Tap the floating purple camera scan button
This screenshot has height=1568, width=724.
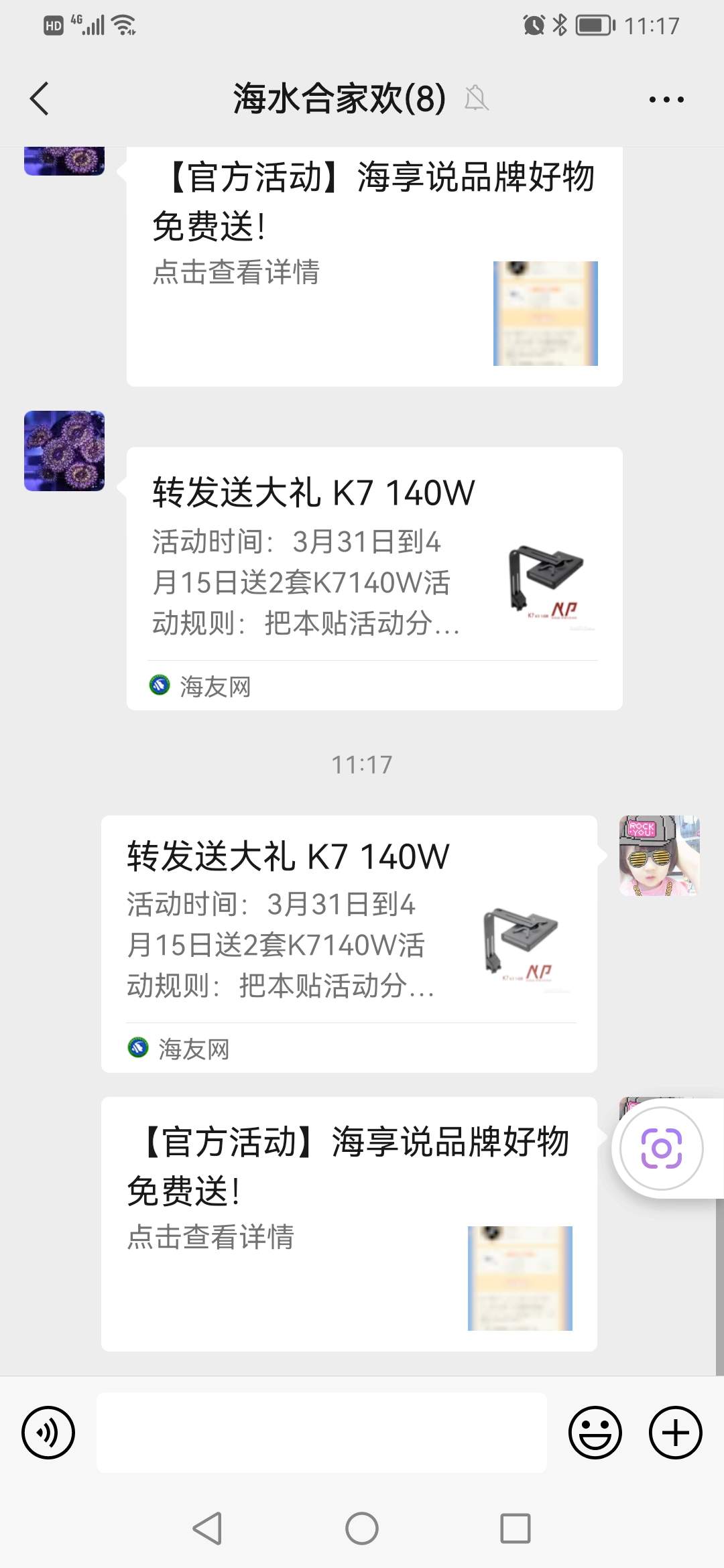point(662,1149)
